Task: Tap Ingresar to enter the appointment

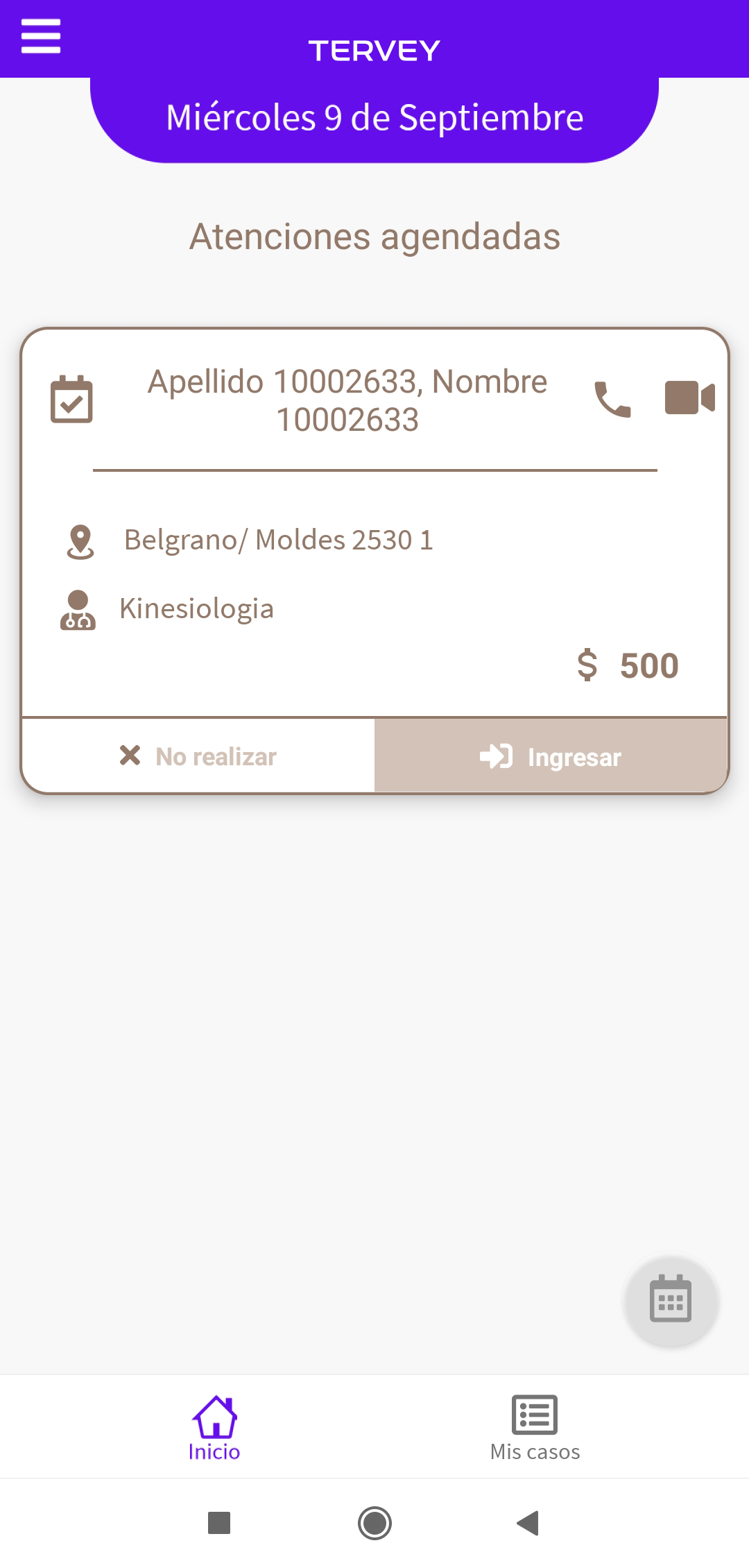Action: click(551, 756)
